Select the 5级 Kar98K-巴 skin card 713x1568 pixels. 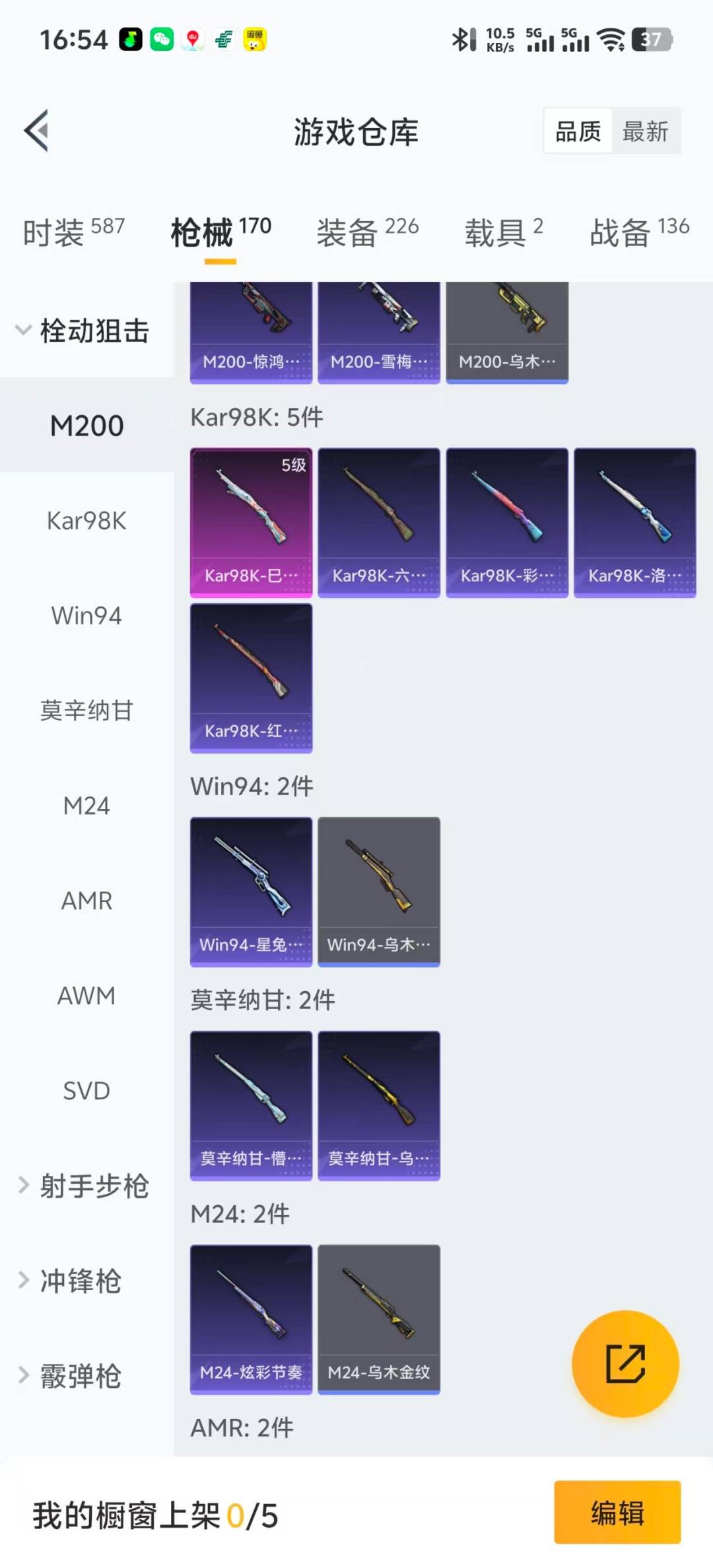pyautogui.click(x=251, y=521)
